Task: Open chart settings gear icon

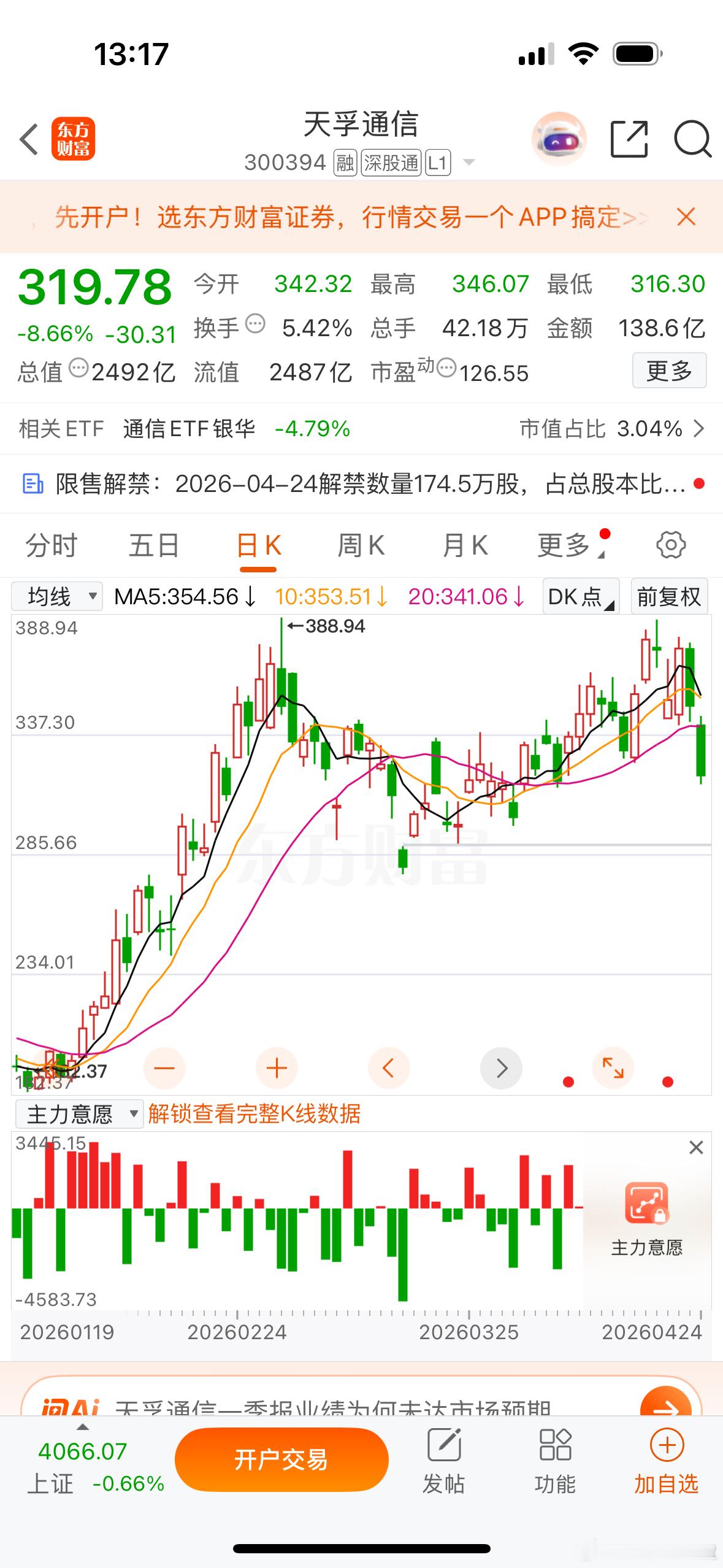Action: 671,545
